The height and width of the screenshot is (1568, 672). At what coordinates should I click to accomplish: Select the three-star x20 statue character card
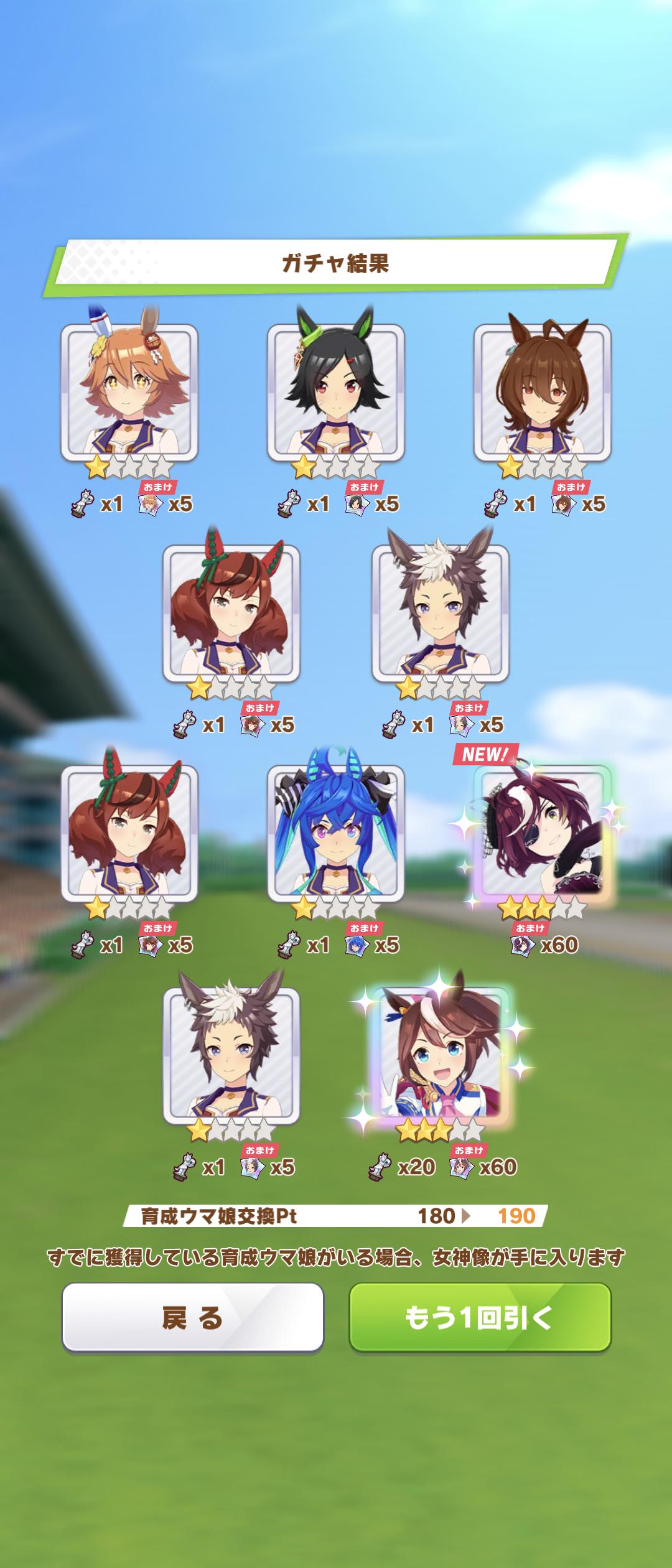441,1055
